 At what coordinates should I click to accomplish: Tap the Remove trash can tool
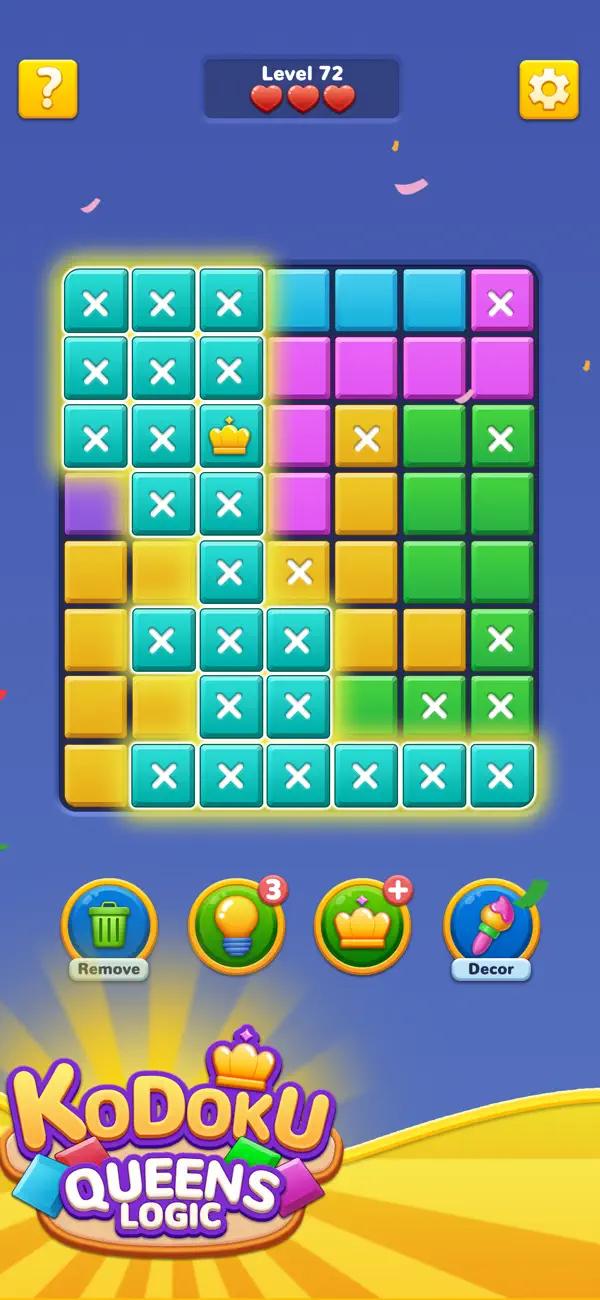tap(109, 929)
